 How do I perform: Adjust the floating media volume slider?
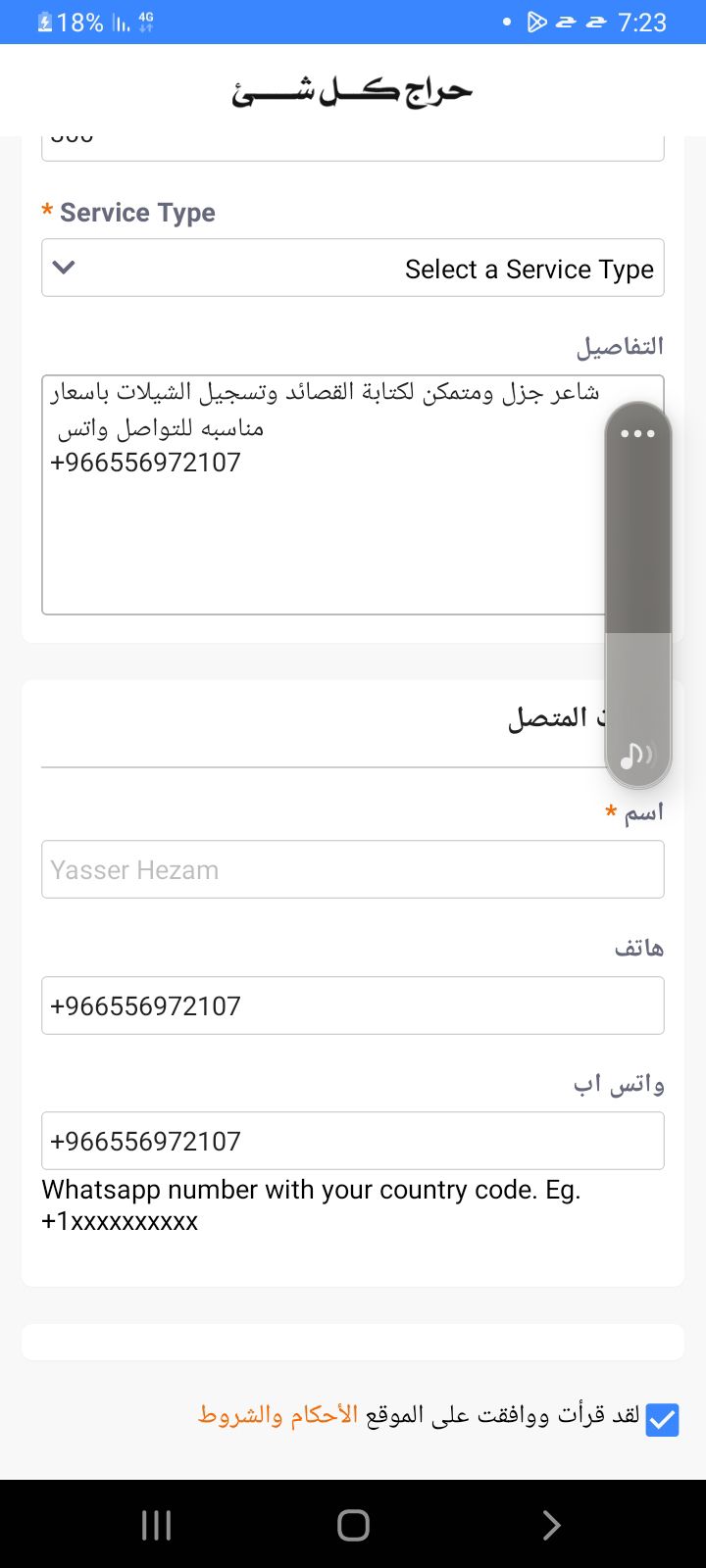coord(637,588)
